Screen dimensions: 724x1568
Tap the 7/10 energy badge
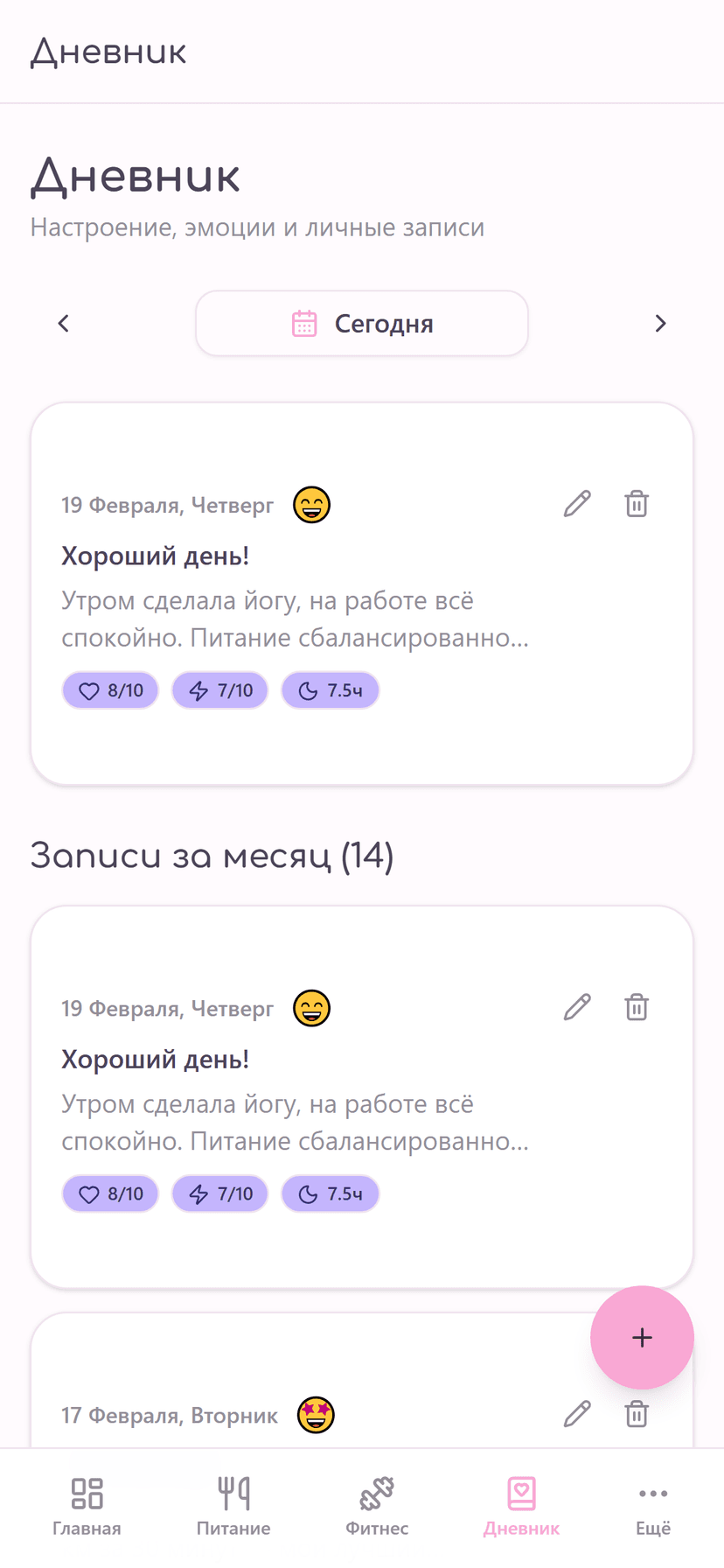(219, 690)
